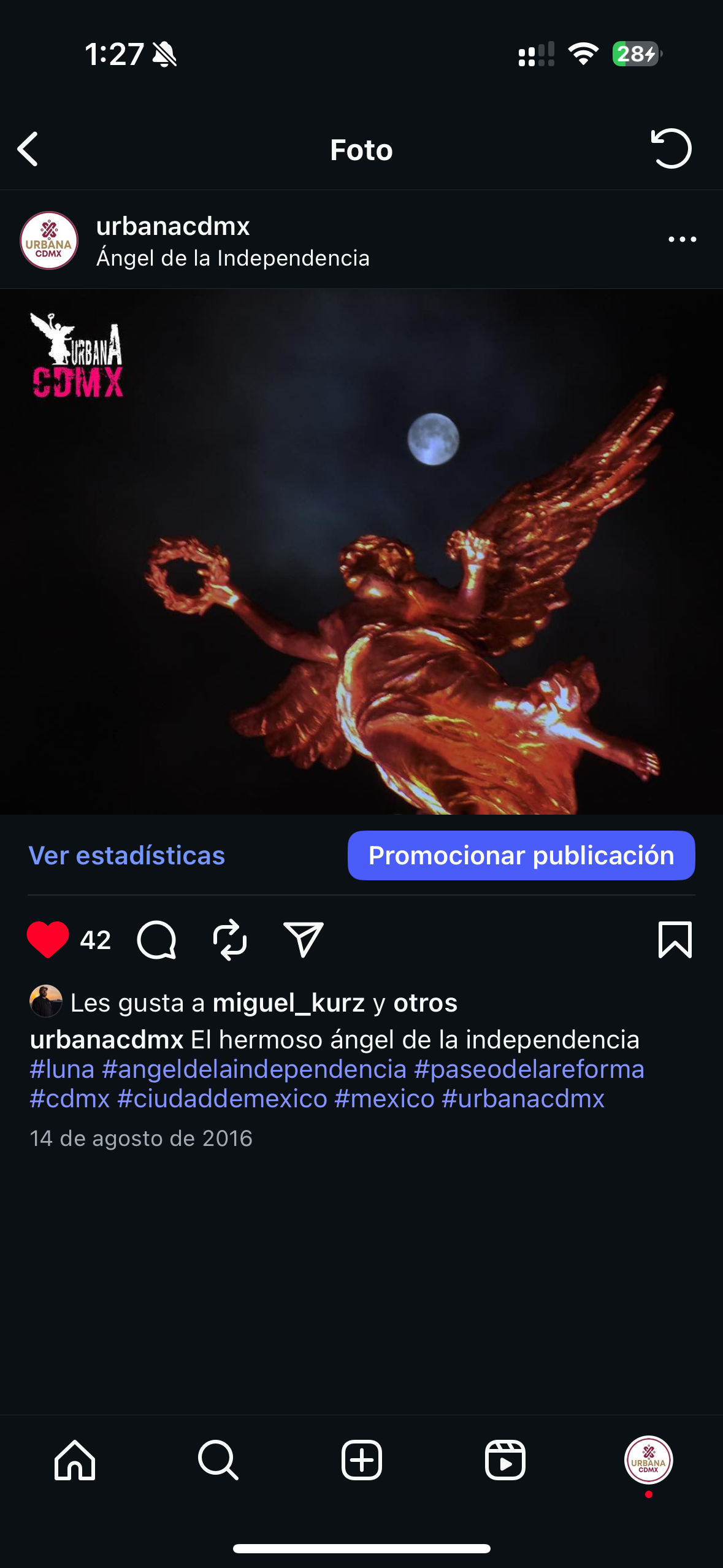Refresh the post with the reload icon
723x1568 pixels.
671,148
